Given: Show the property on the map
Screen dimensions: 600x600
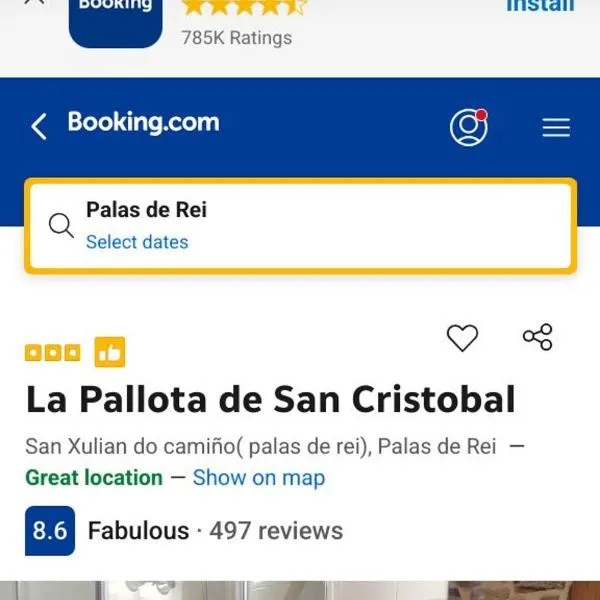Looking at the screenshot, I should [259, 478].
